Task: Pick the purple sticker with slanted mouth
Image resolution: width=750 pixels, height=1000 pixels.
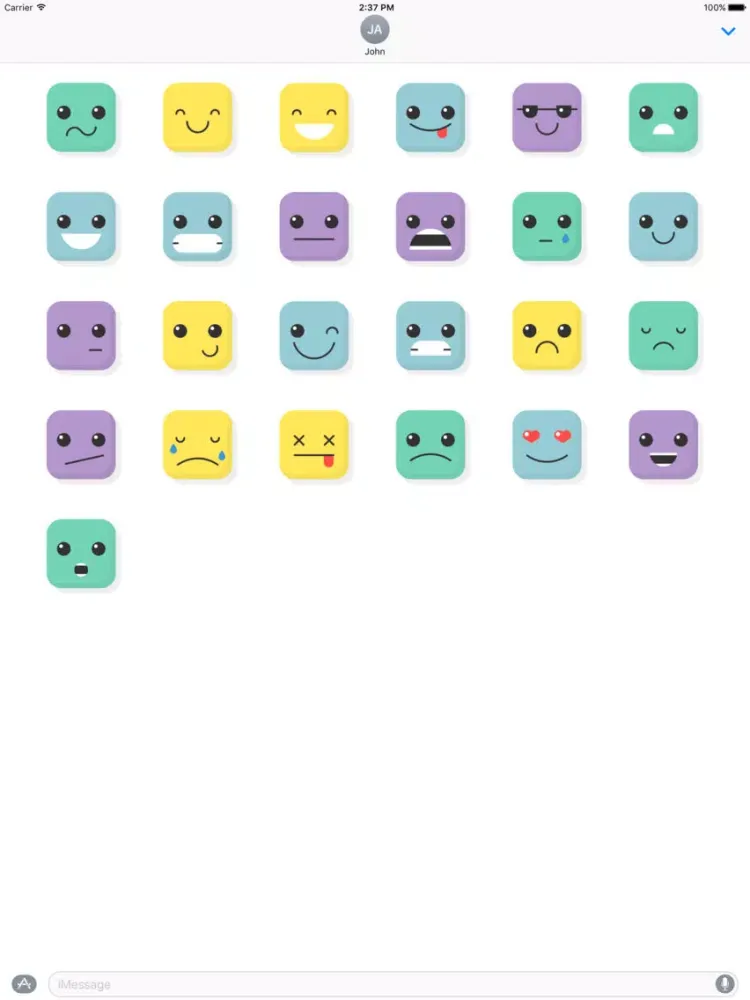Action: coord(81,444)
